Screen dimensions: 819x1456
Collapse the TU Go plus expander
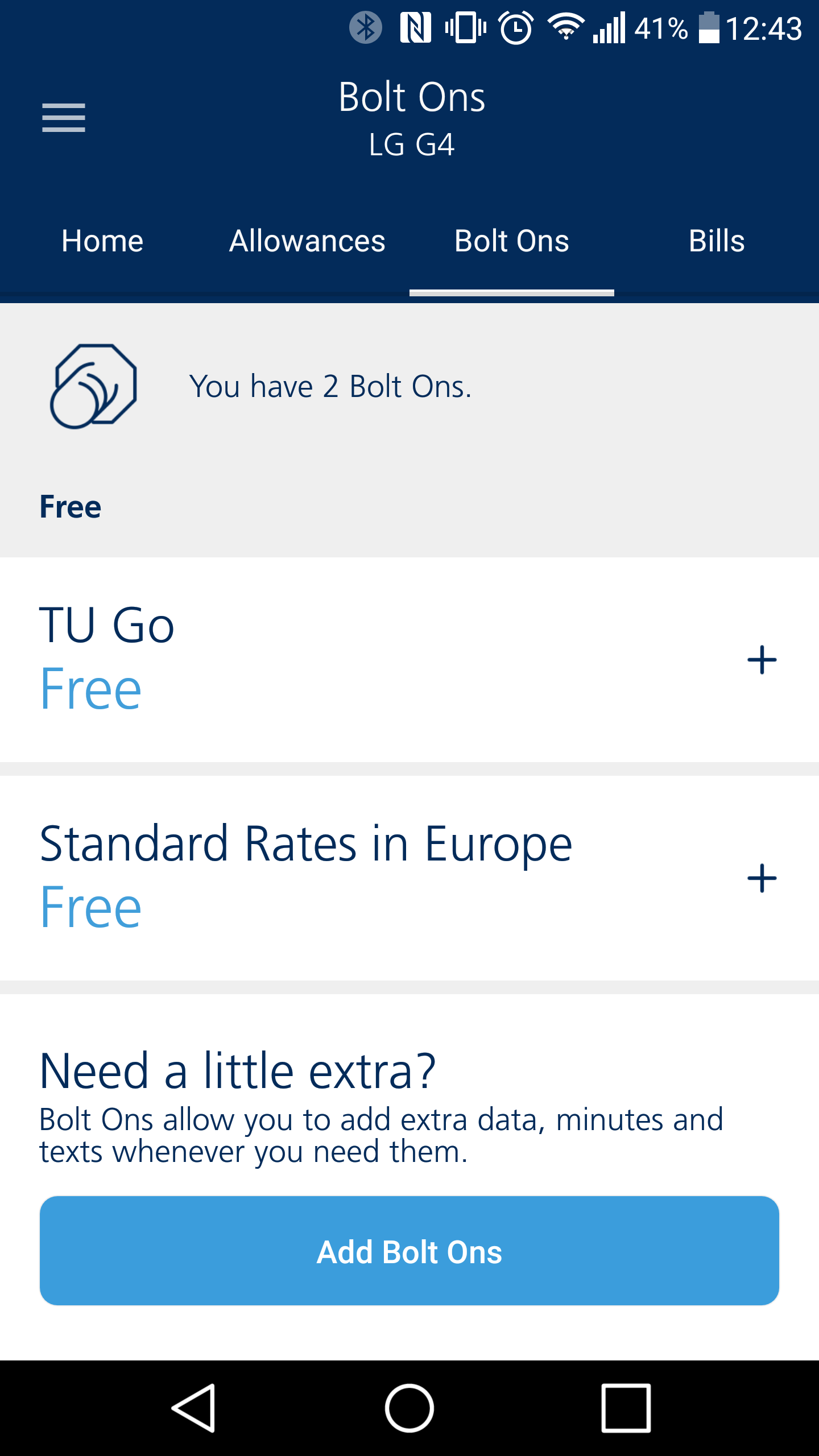click(x=761, y=660)
